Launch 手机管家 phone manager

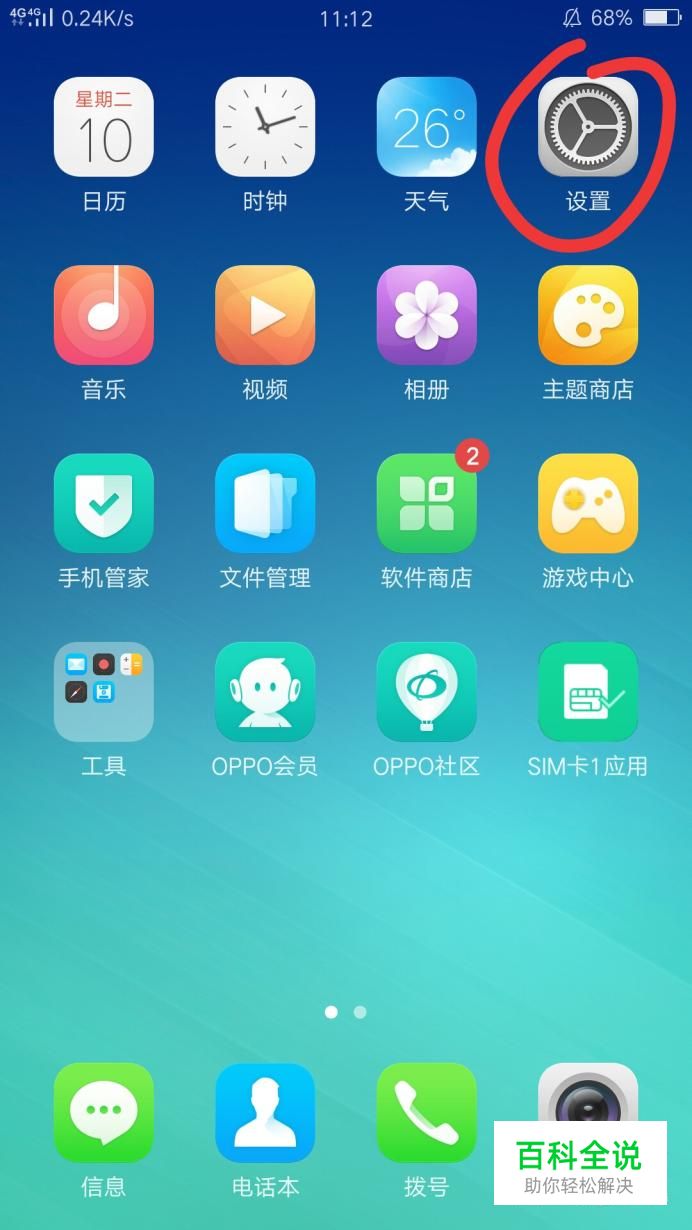[103, 503]
